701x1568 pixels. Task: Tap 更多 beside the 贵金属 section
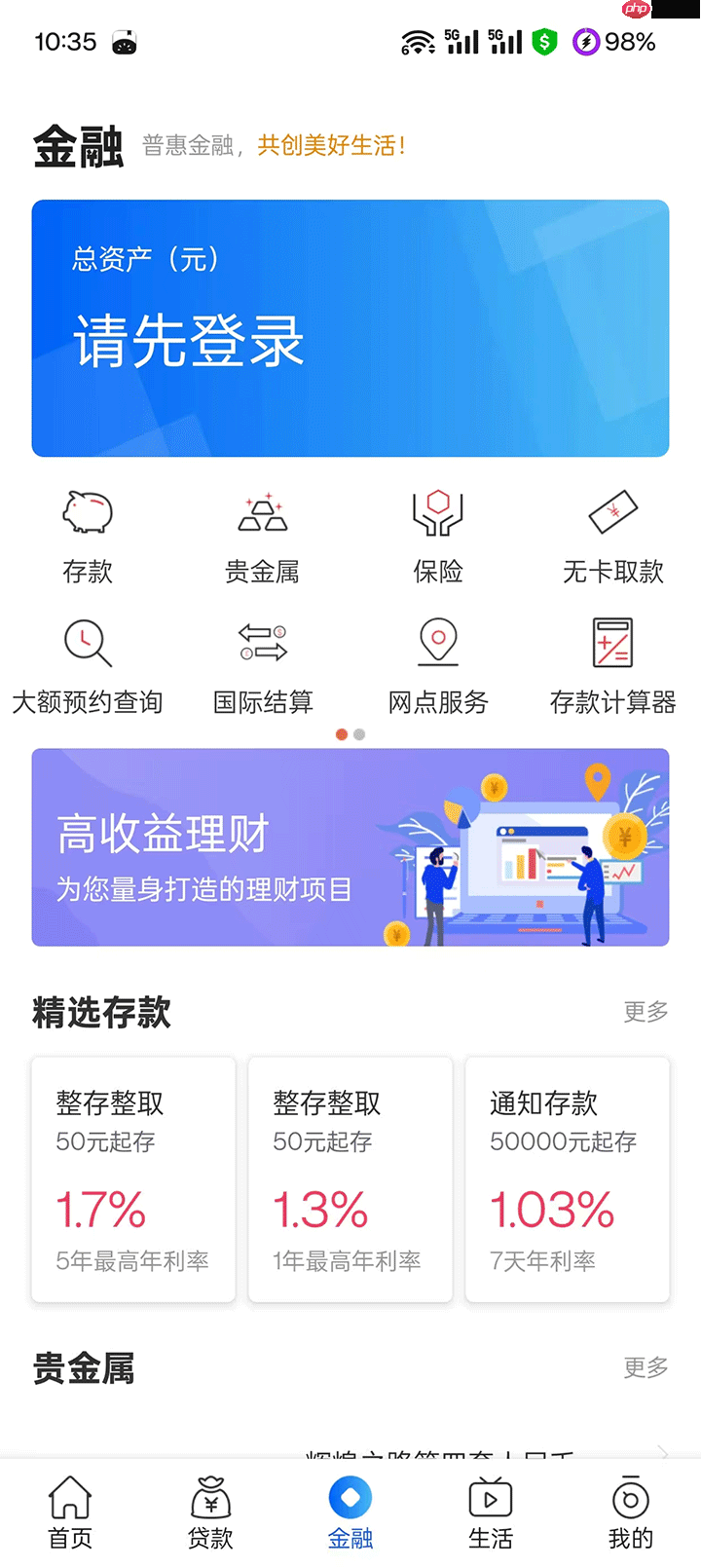[645, 1367]
